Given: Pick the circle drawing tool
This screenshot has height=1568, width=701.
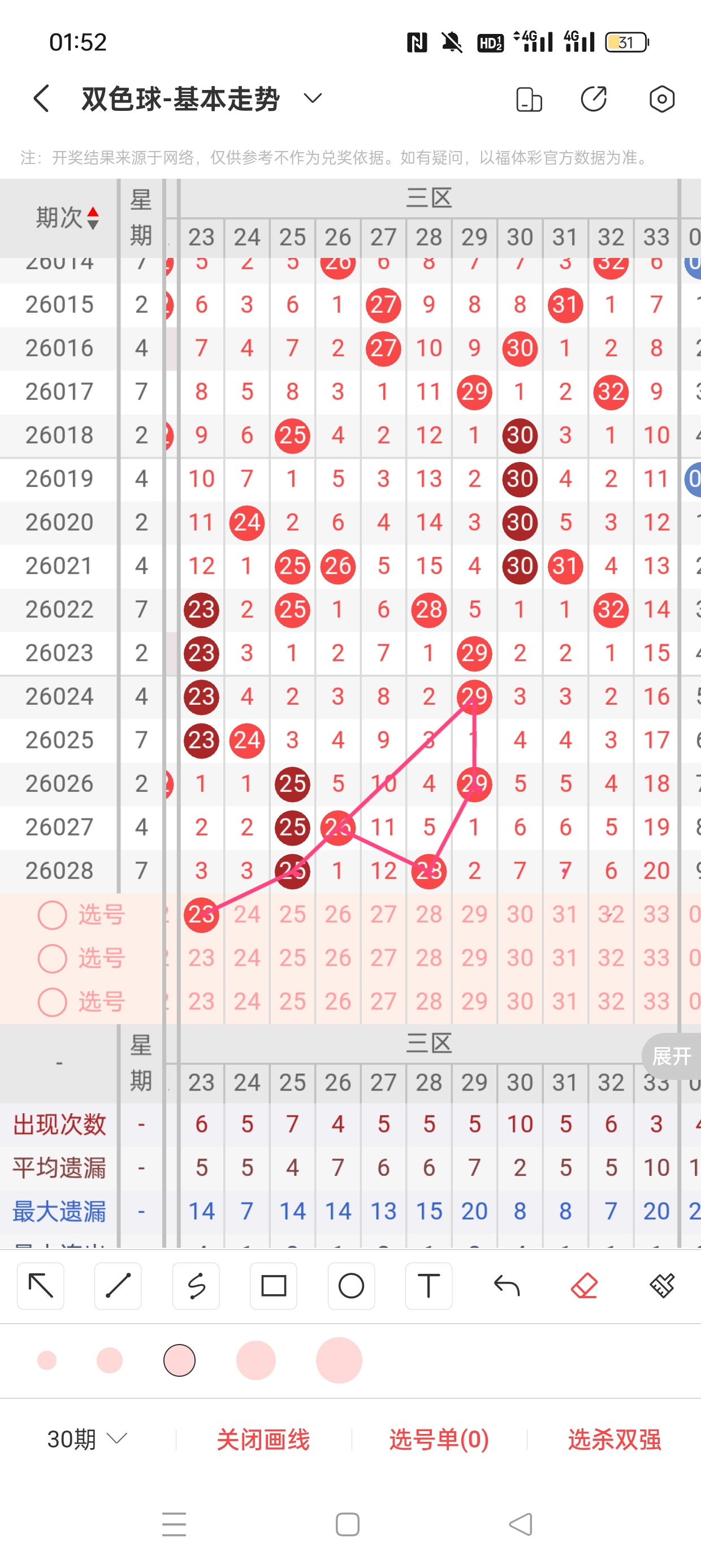Looking at the screenshot, I should coord(351,1286).
